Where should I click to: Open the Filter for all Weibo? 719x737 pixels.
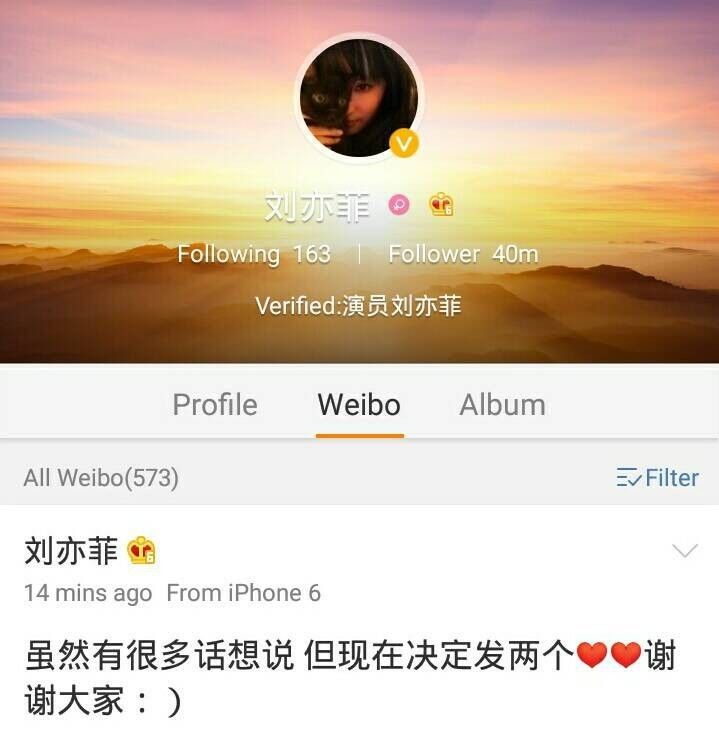657,478
